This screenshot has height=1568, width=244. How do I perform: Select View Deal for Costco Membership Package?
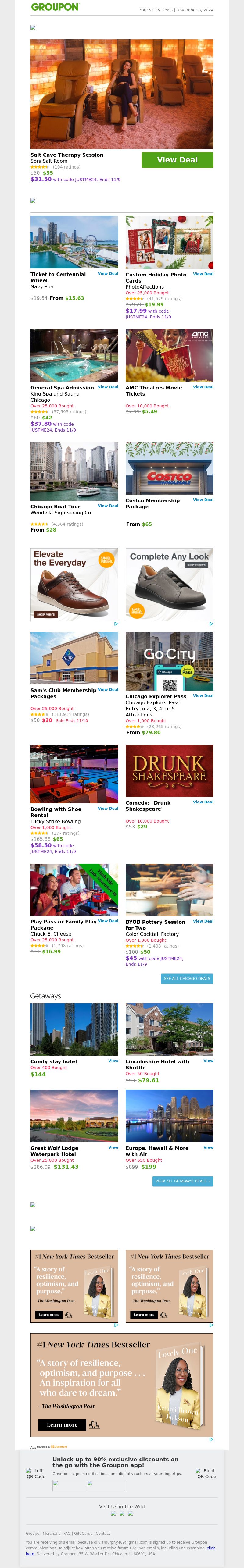coord(203,500)
